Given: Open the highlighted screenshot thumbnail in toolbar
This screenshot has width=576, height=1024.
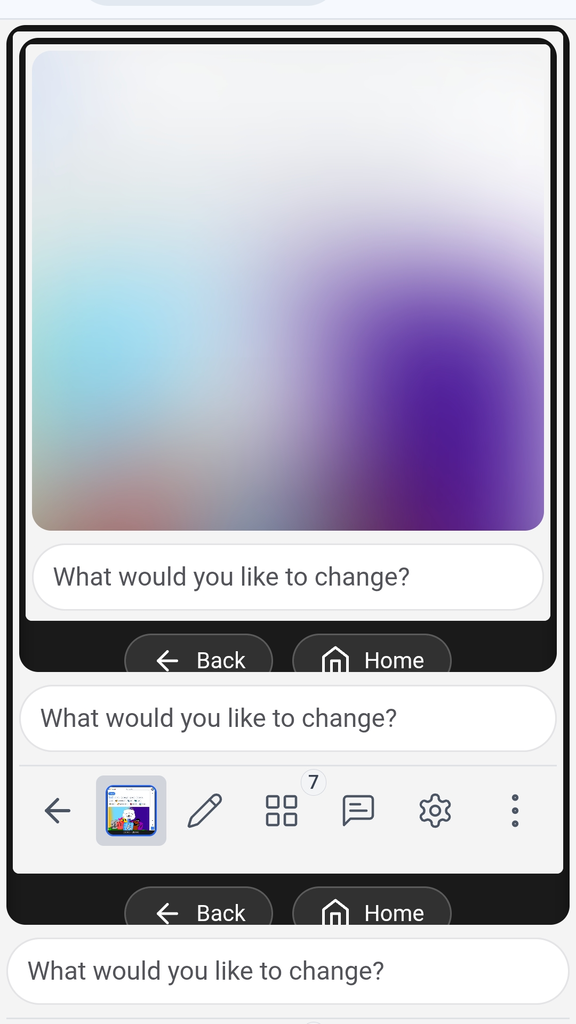Looking at the screenshot, I should (x=131, y=810).
